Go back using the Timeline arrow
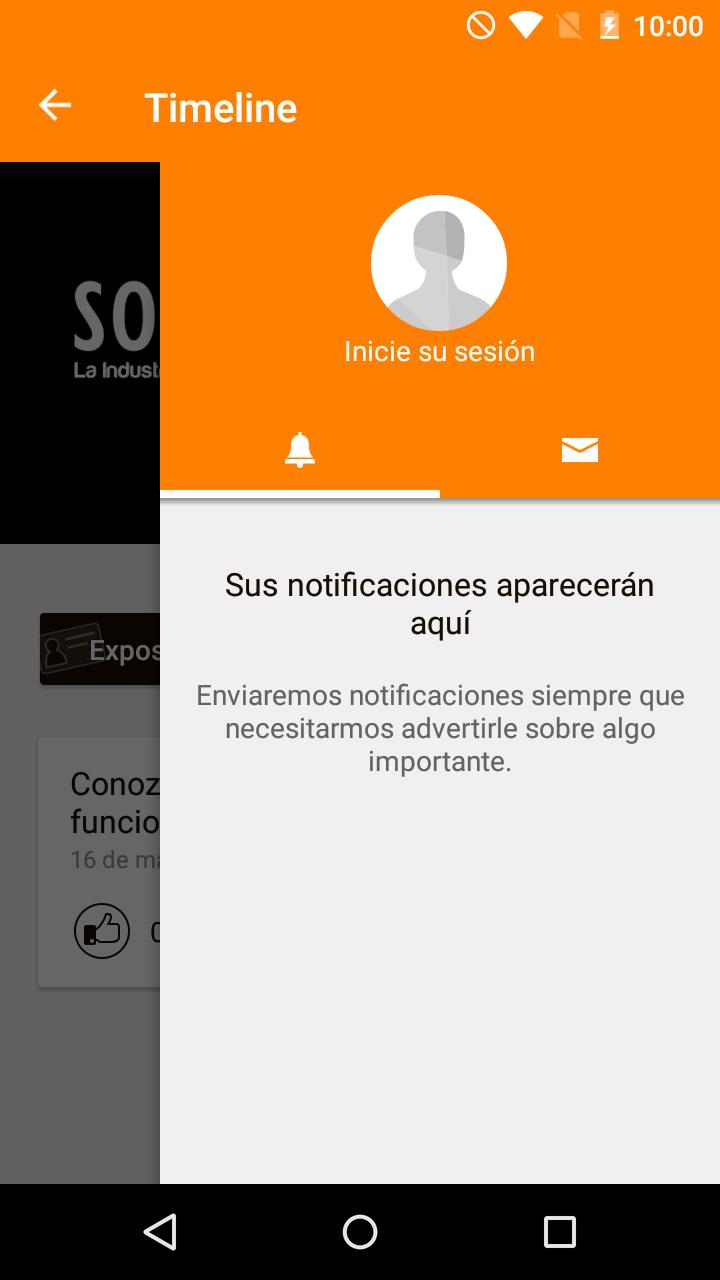This screenshot has width=720, height=1280. click(55, 106)
